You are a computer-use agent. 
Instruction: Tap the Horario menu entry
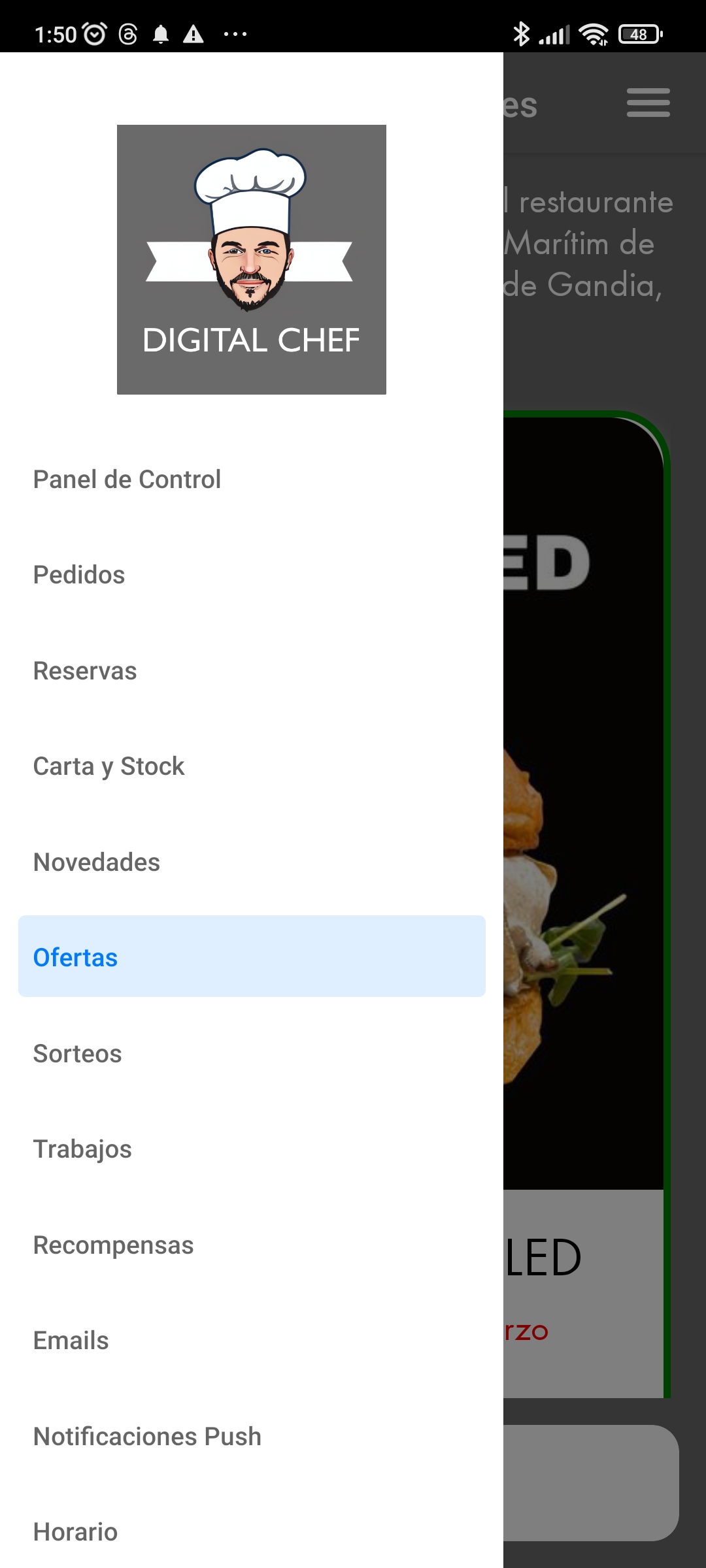[76, 1532]
